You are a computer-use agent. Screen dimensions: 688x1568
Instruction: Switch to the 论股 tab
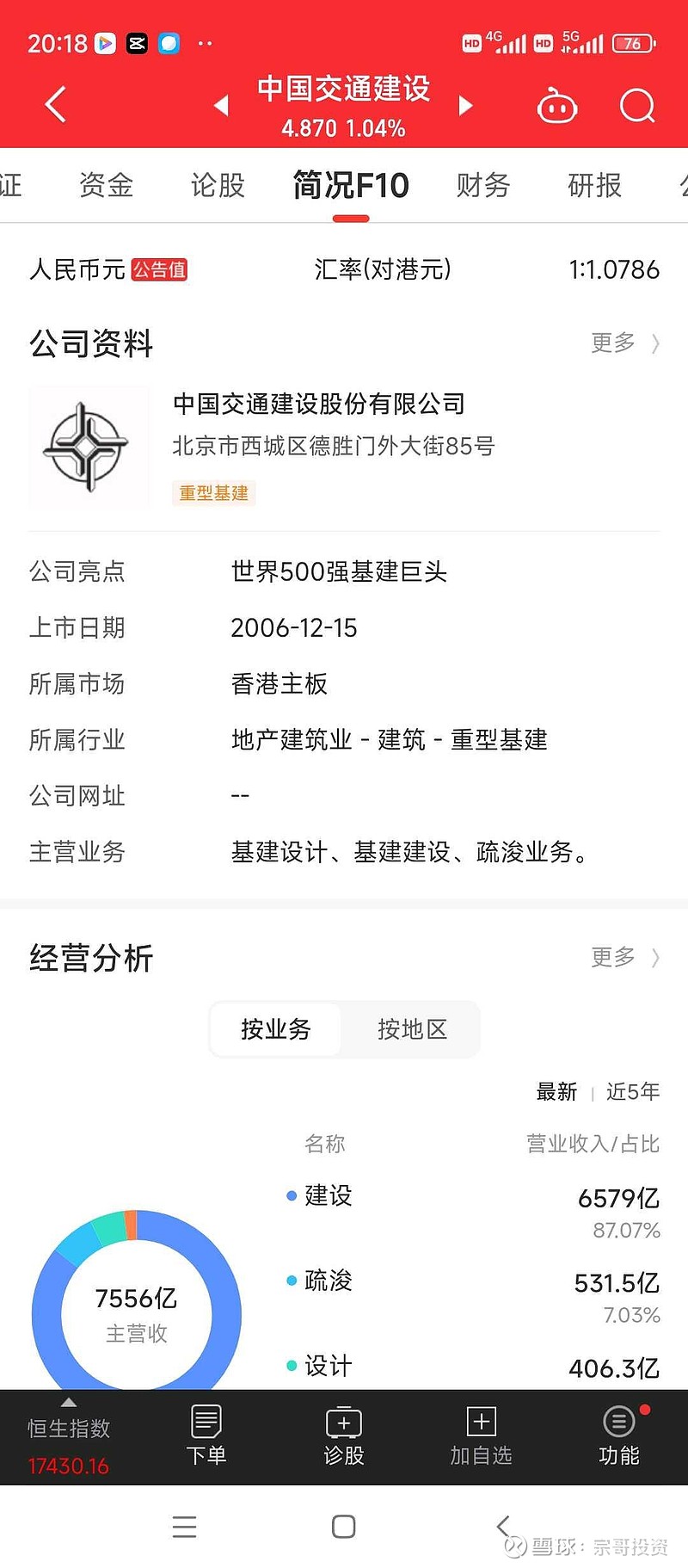(218, 185)
